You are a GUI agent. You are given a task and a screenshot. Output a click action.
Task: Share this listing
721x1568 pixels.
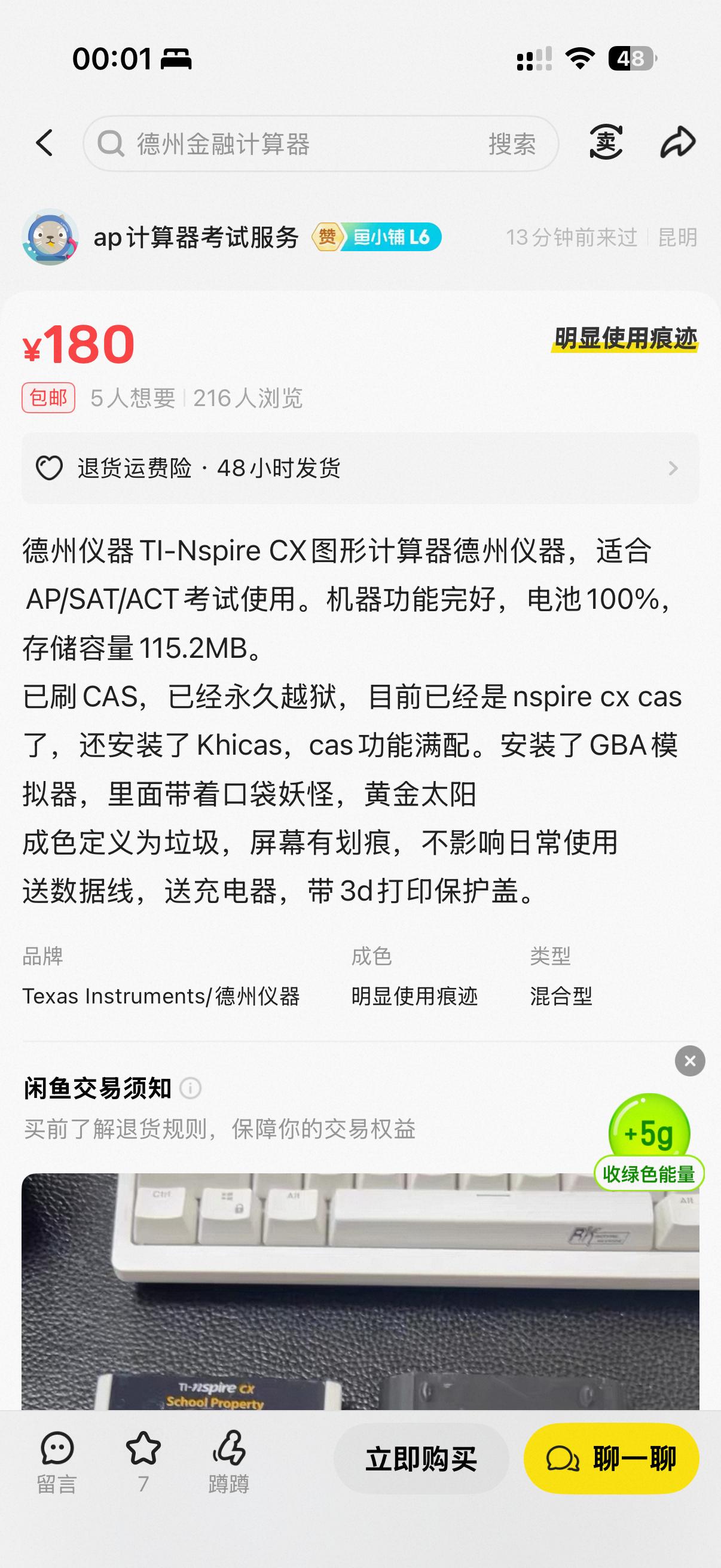[677, 143]
